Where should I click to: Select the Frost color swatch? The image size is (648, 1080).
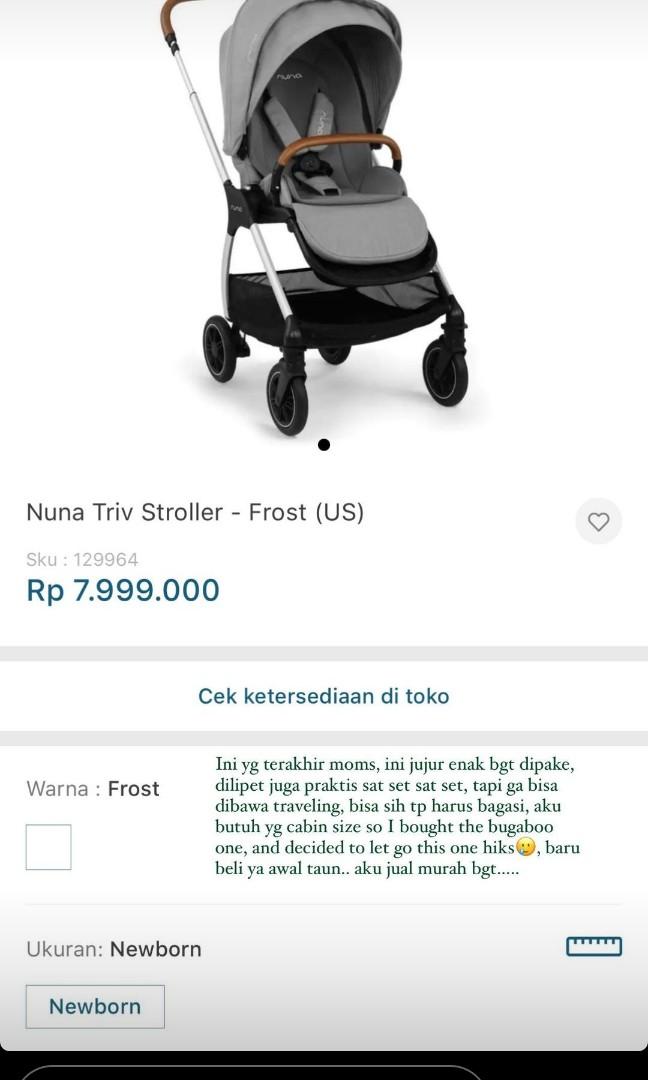point(48,847)
